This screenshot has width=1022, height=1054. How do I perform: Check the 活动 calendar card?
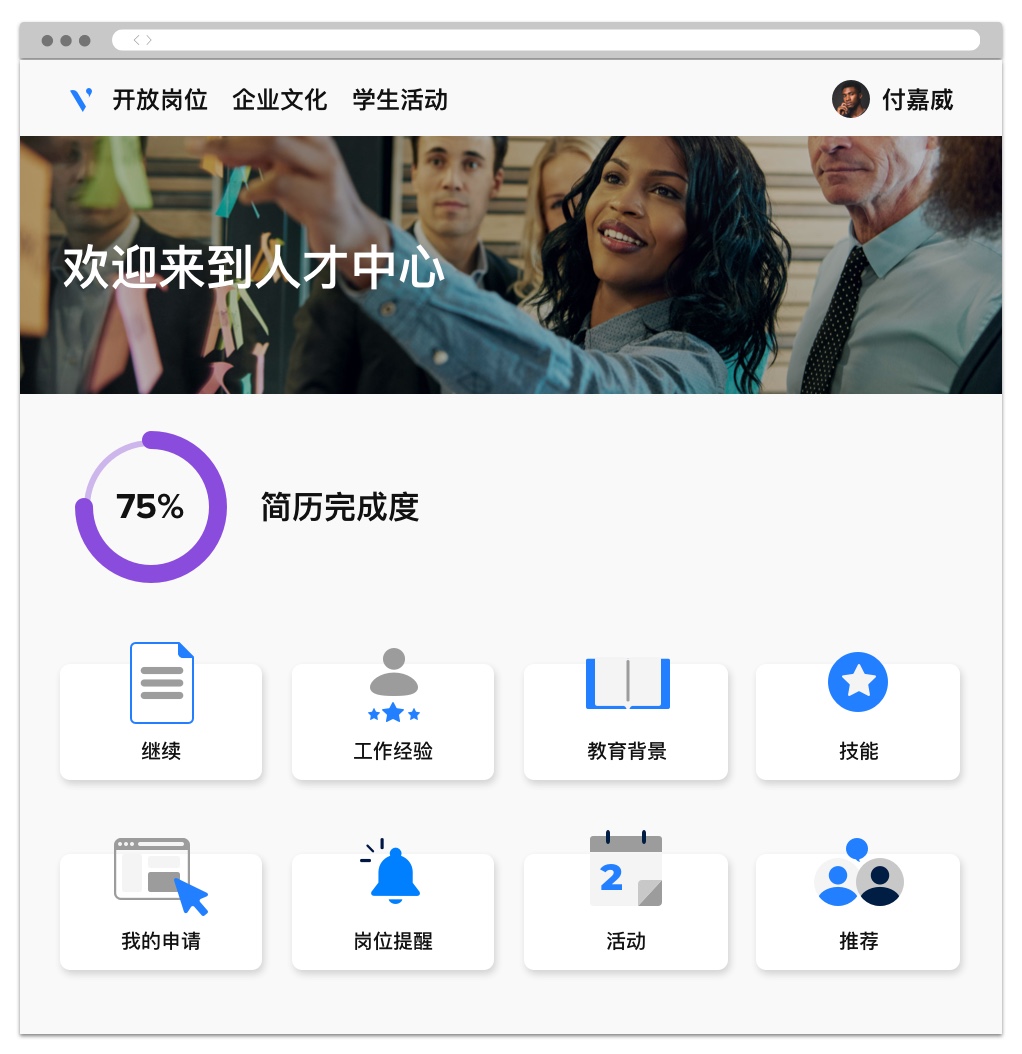click(626, 912)
